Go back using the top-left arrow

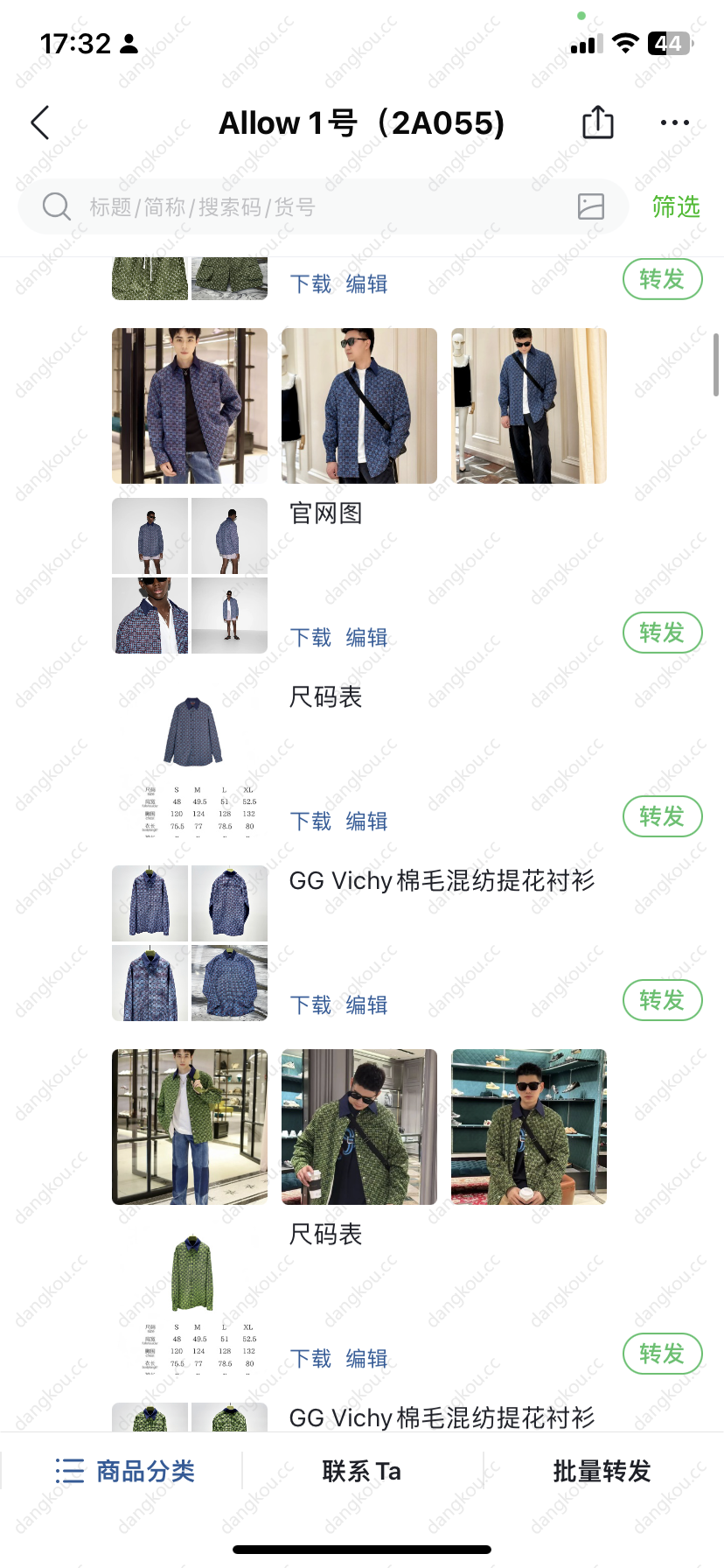(40, 123)
